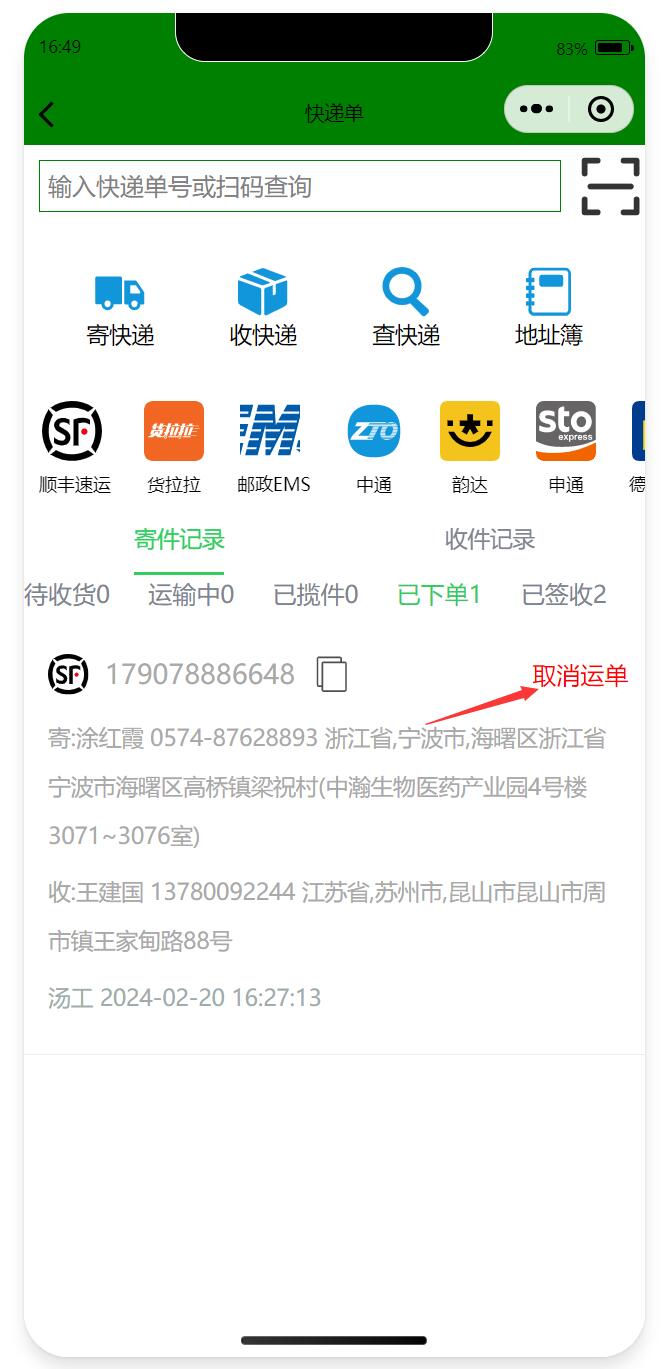Switch to the 收件记录 tab
663x1369 pixels.
click(490, 540)
